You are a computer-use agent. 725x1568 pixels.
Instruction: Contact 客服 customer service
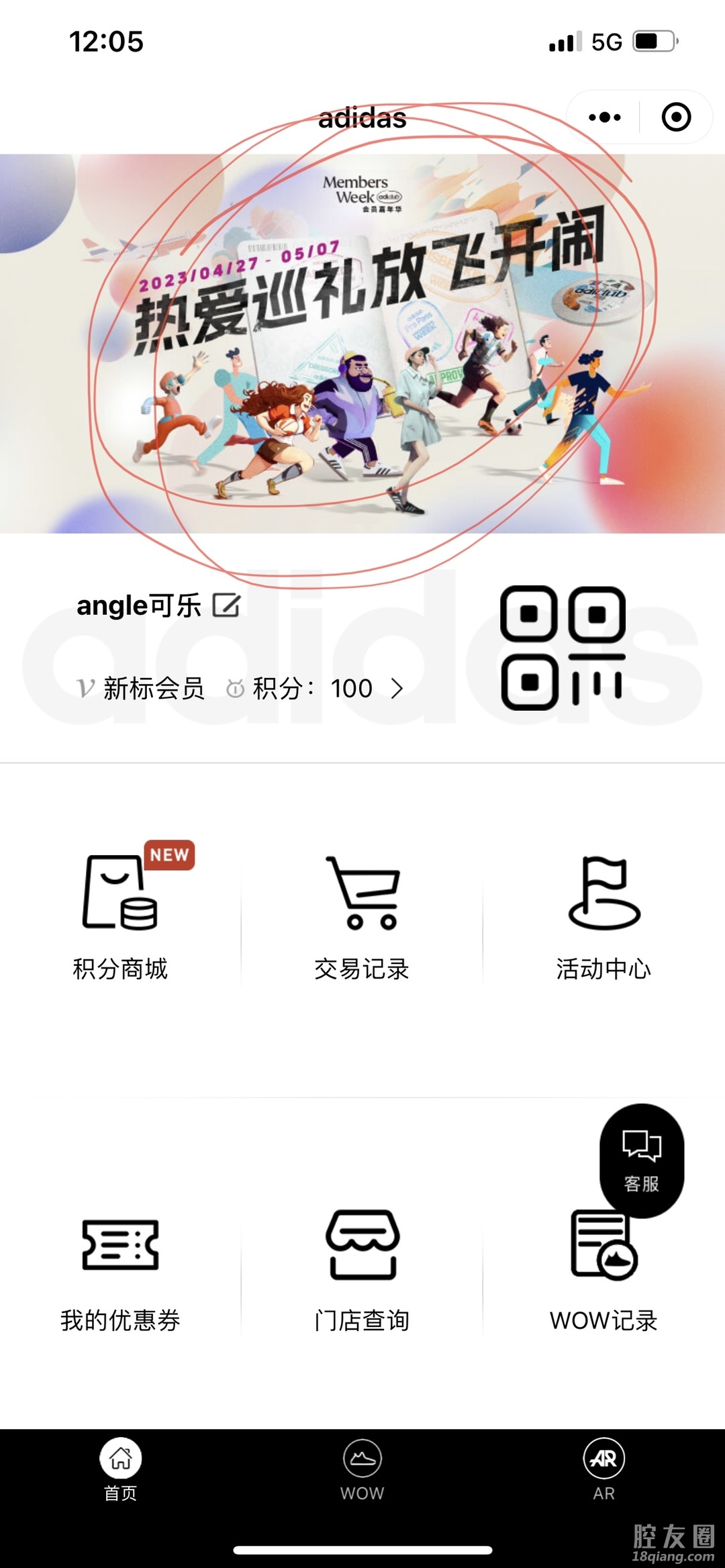click(642, 1160)
